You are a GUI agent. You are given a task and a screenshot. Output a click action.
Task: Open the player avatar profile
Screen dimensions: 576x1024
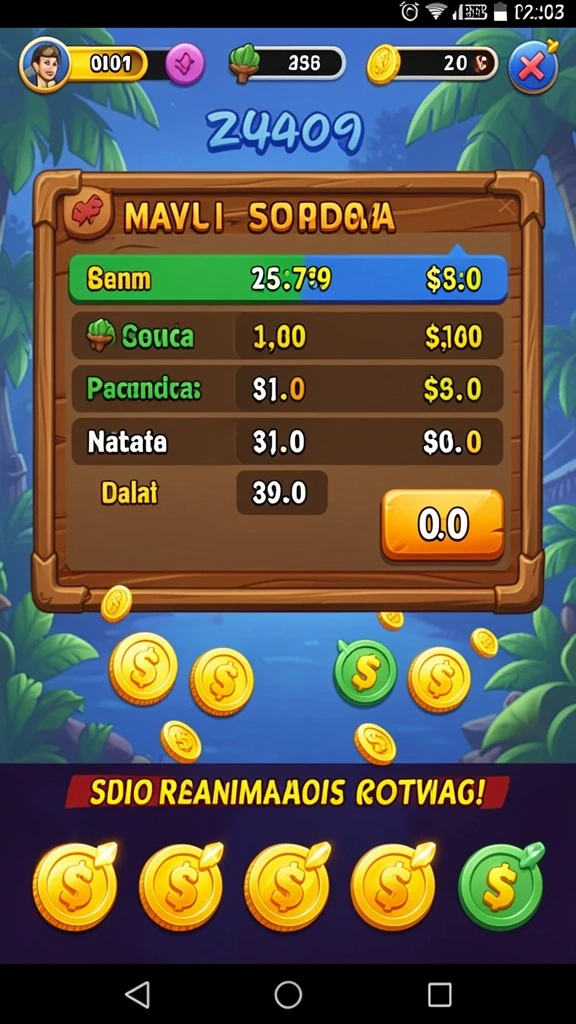coord(45,65)
